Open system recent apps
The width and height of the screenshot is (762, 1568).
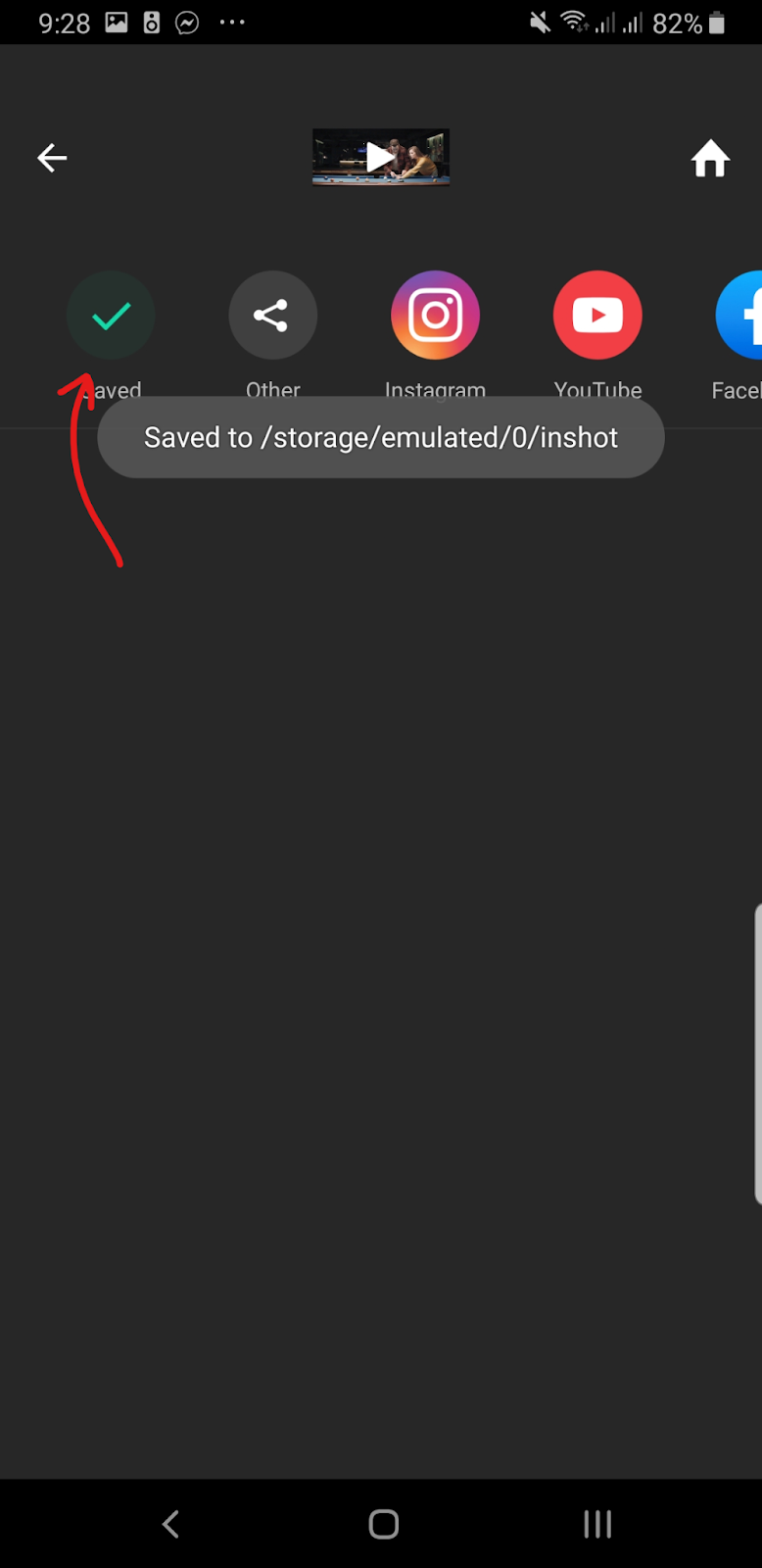coord(597,1524)
